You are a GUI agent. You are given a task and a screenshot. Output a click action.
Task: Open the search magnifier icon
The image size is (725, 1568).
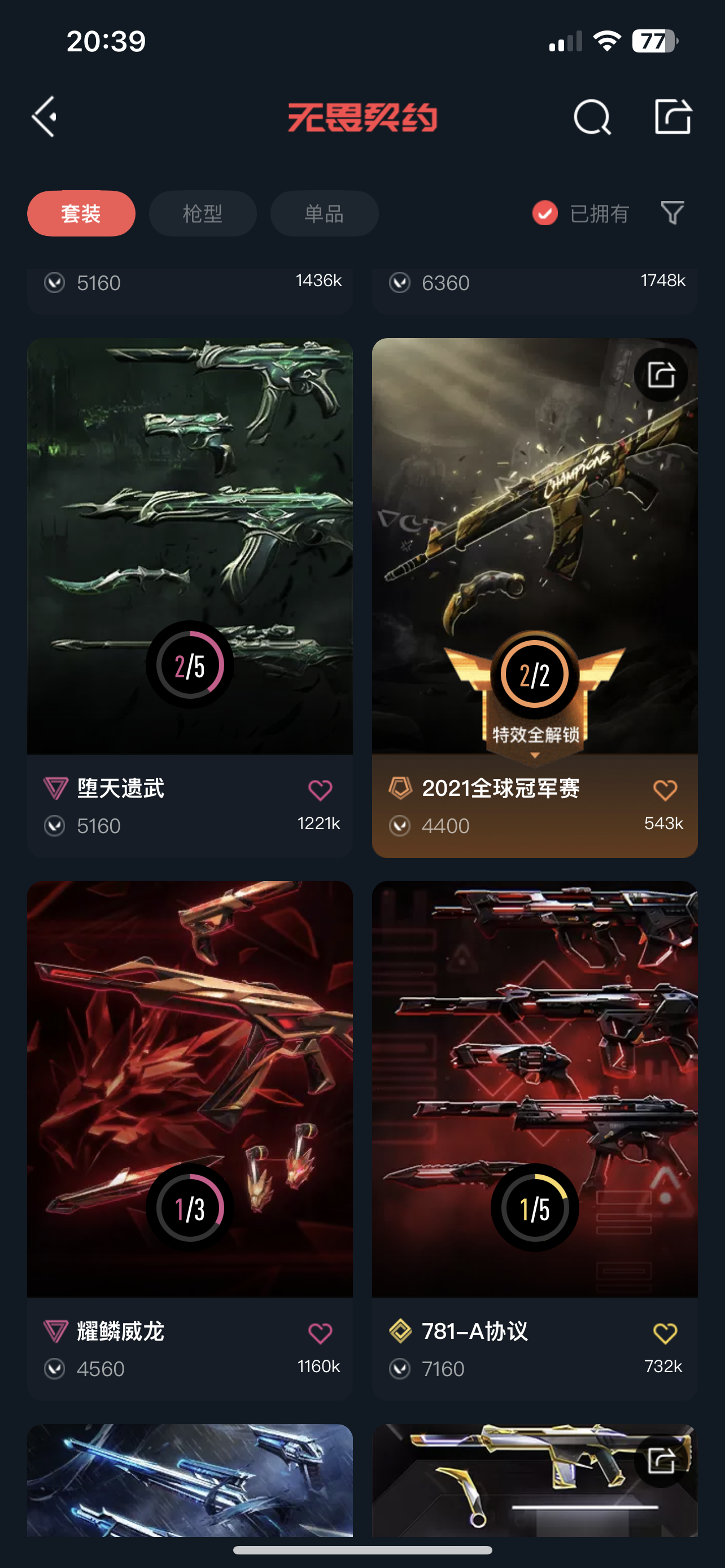coord(592,116)
